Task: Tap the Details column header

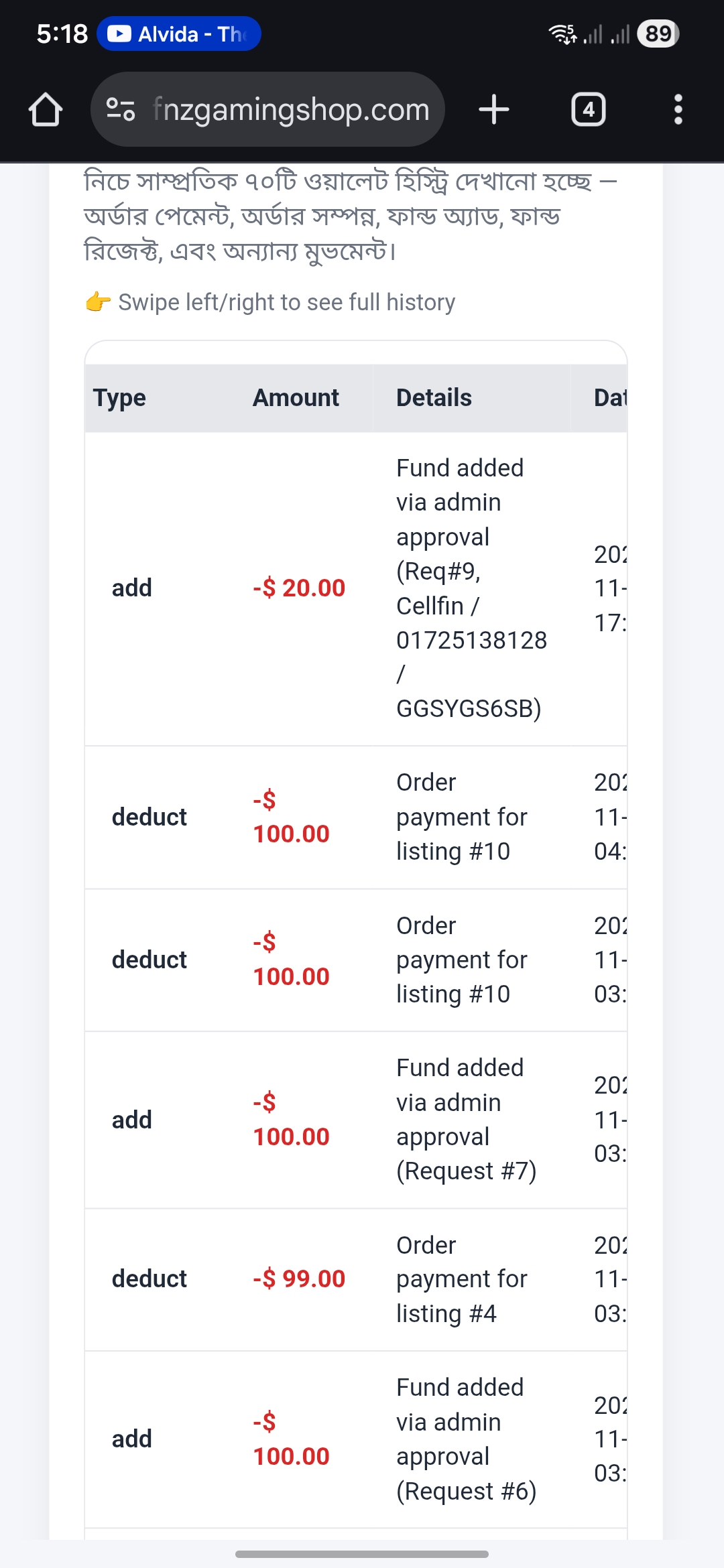Action: point(433,397)
